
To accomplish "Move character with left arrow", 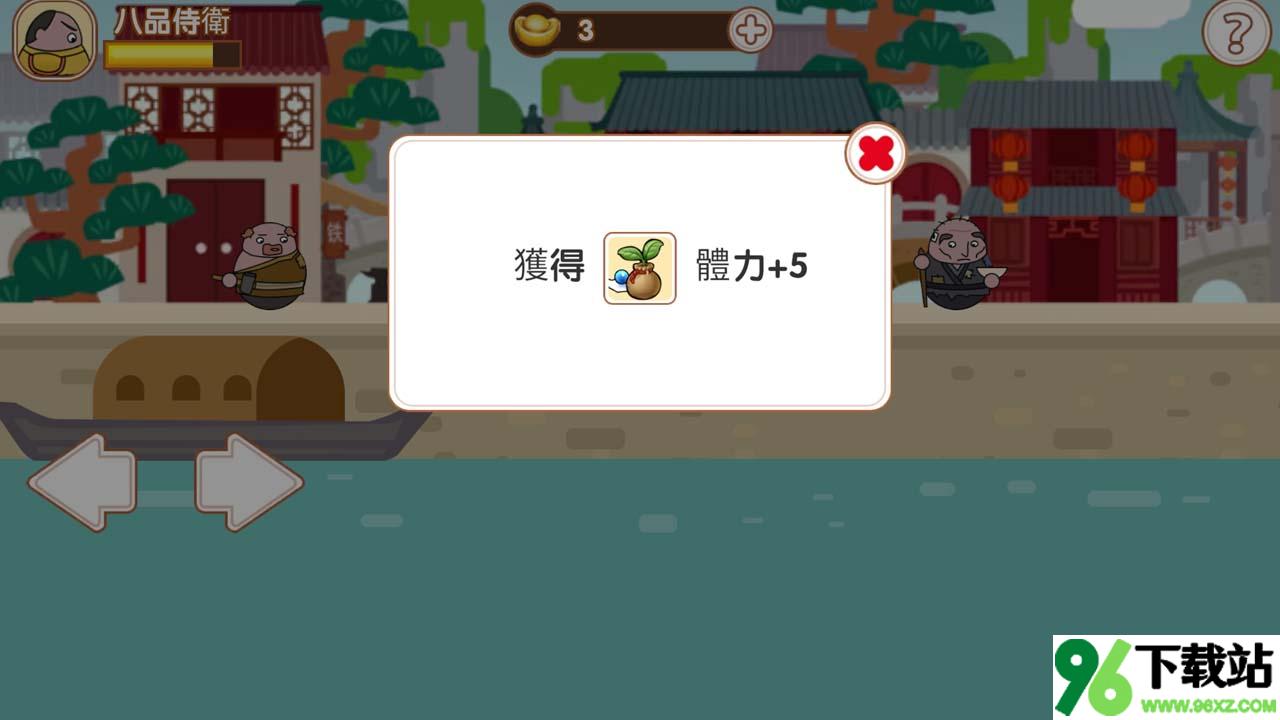I will pos(83,483).
